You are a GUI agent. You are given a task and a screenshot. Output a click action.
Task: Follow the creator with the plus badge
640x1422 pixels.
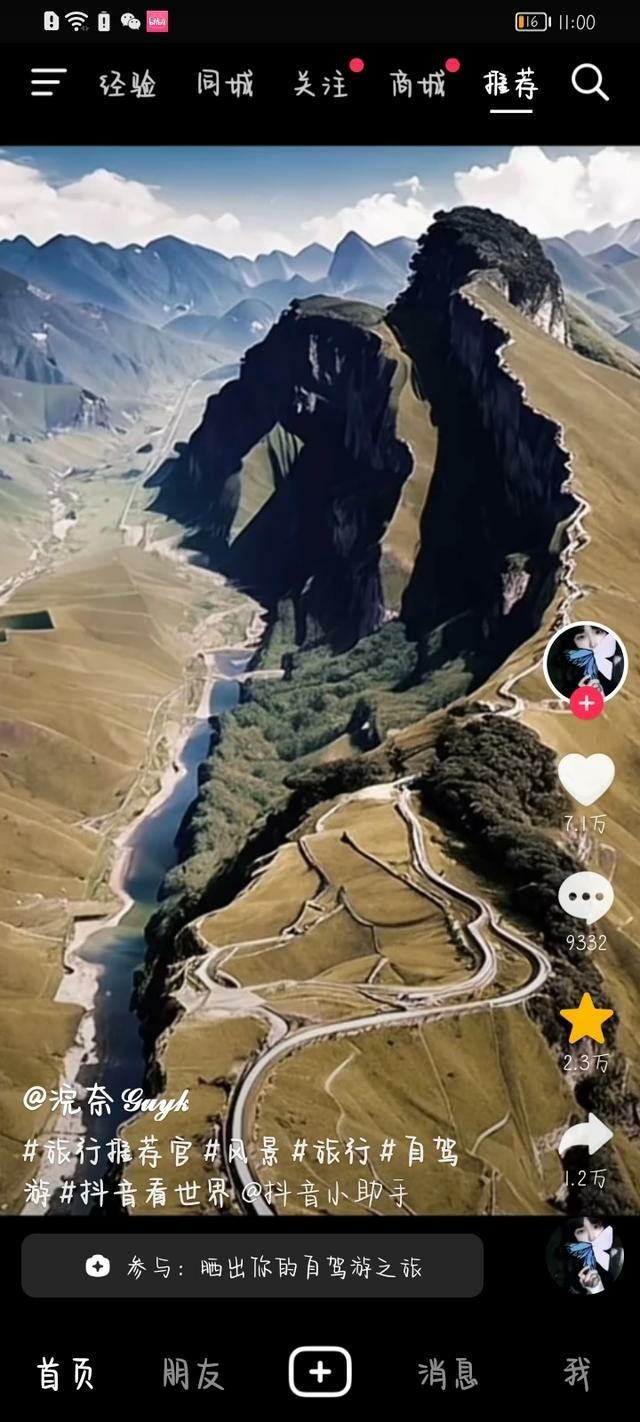coord(586,703)
